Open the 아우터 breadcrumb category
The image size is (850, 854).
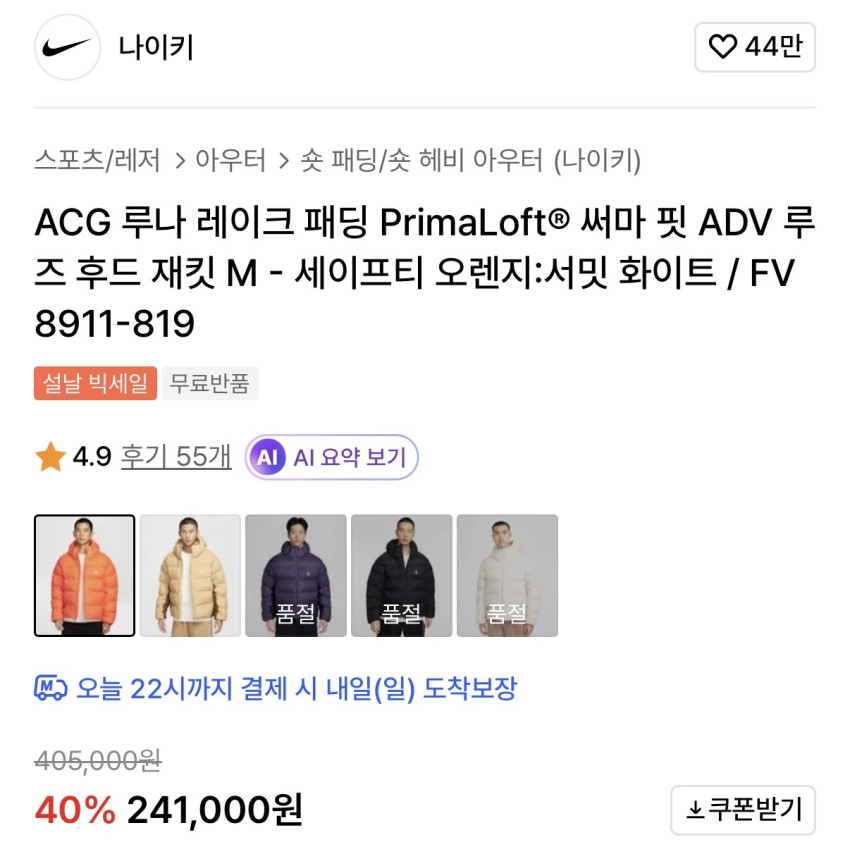click(230, 160)
